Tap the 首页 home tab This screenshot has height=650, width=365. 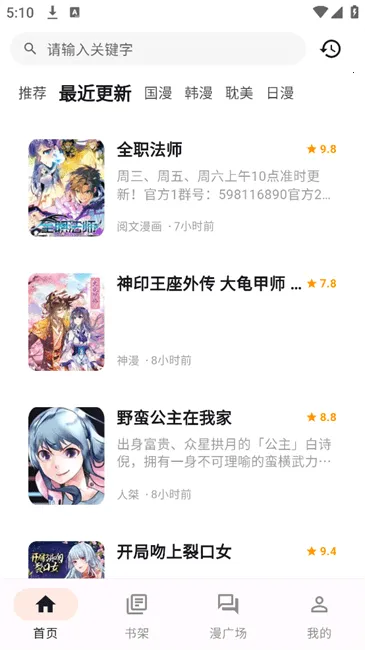click(x=46, y=616)
